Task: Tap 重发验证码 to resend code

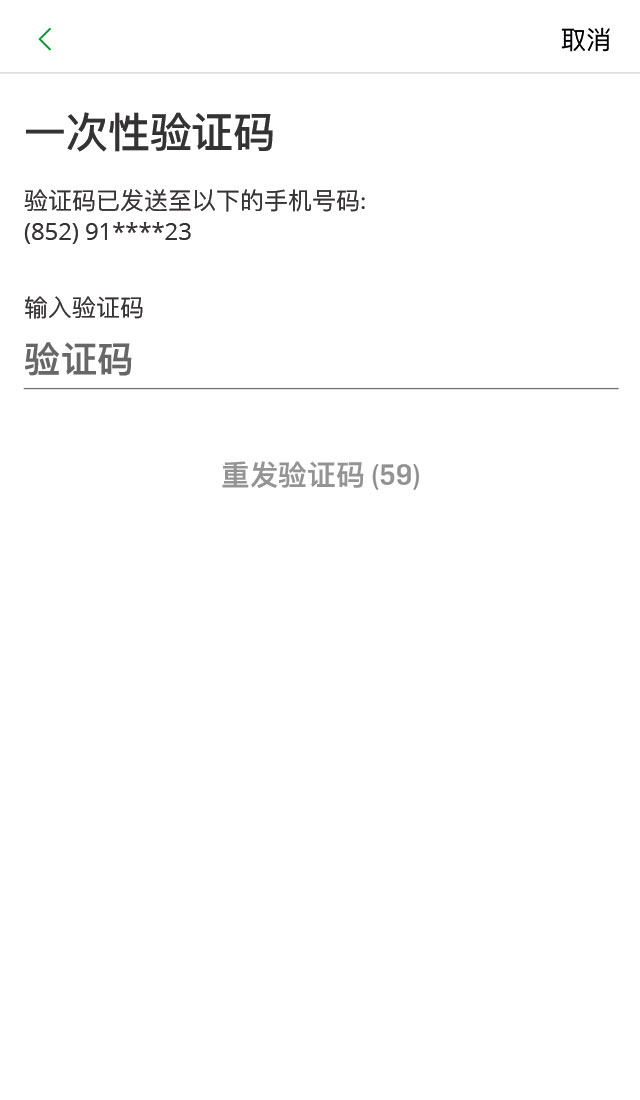Action: [321, 475]
